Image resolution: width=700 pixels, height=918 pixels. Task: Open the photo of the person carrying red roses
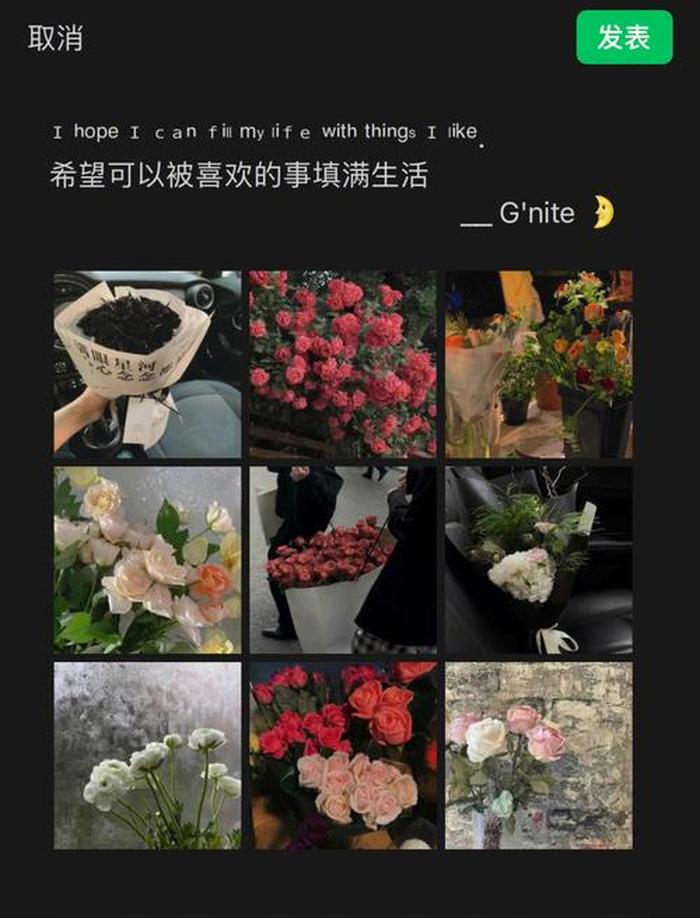pos(343,560)
